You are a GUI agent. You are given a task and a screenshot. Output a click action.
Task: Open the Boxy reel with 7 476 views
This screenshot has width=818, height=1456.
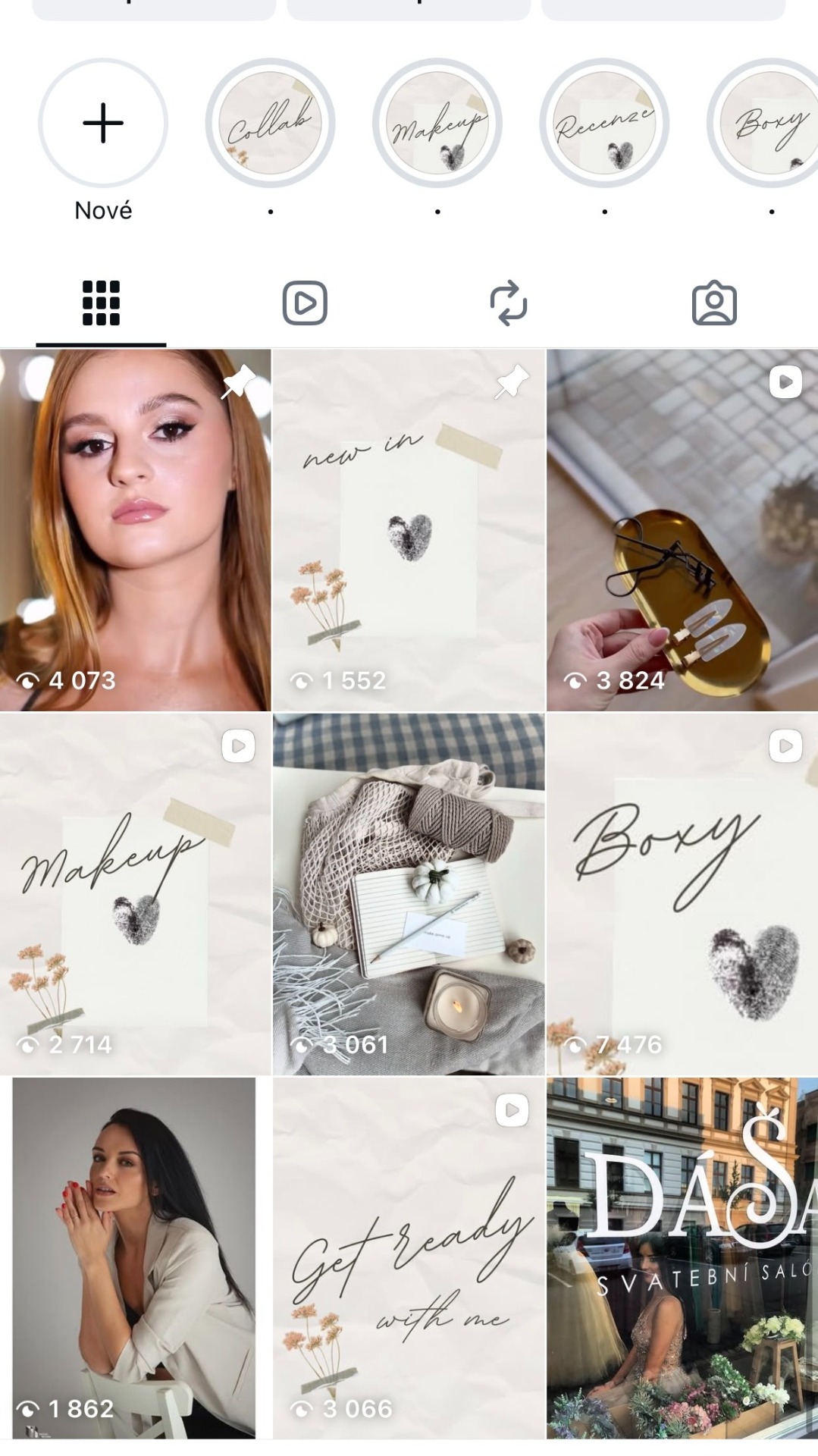(682, 895)
